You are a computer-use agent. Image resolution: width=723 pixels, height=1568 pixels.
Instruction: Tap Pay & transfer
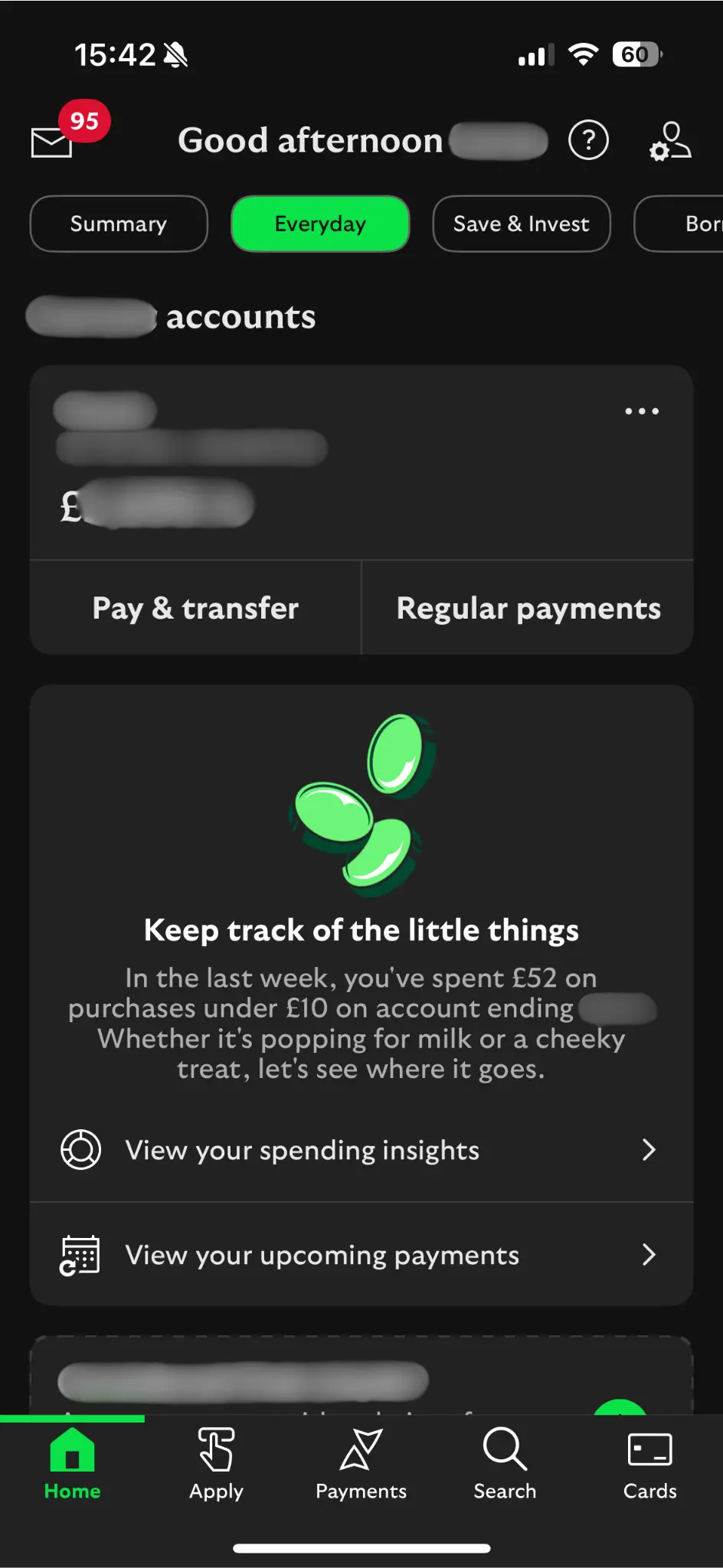[x=195, y=608]
